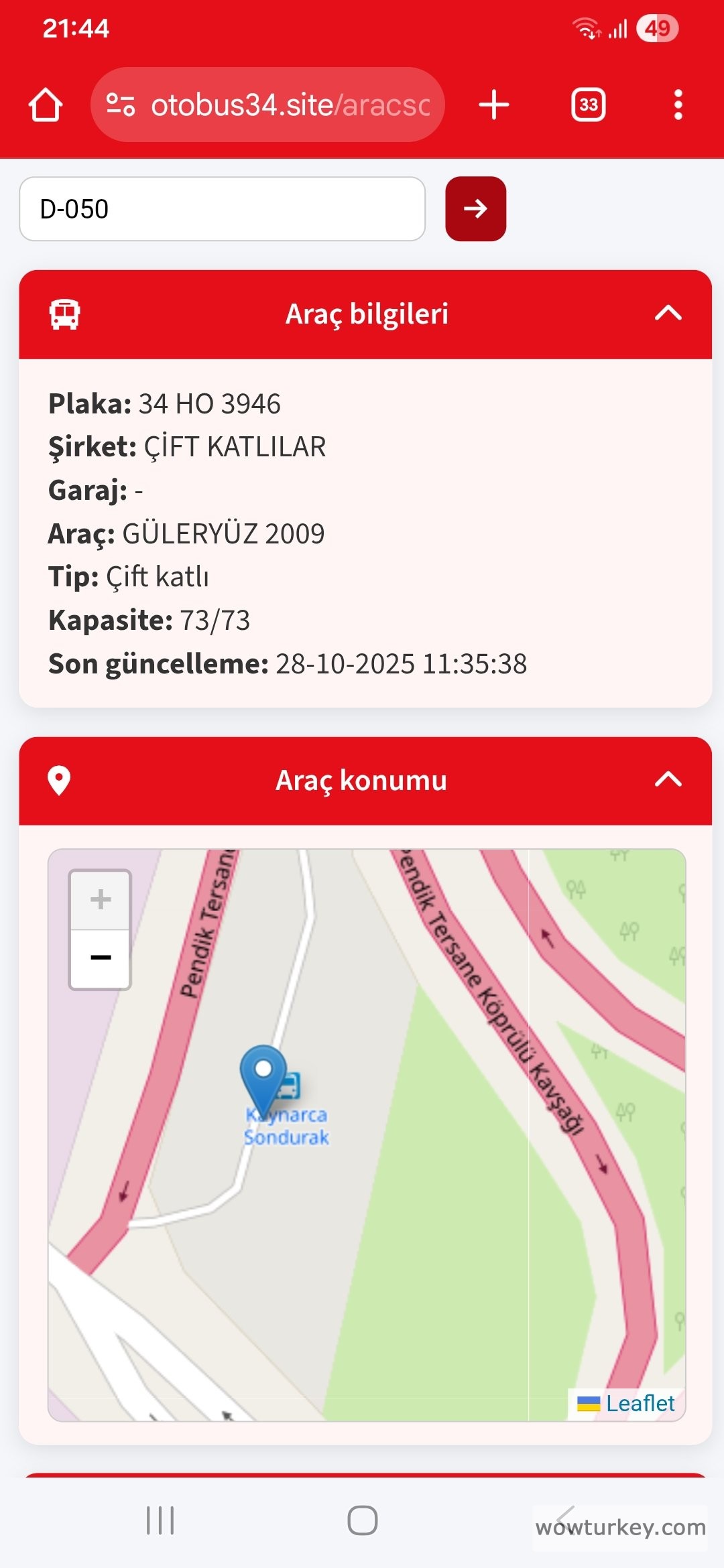The image size is (724, 1568).
Task: Zoom out of the map
Action: coord(101,958)
